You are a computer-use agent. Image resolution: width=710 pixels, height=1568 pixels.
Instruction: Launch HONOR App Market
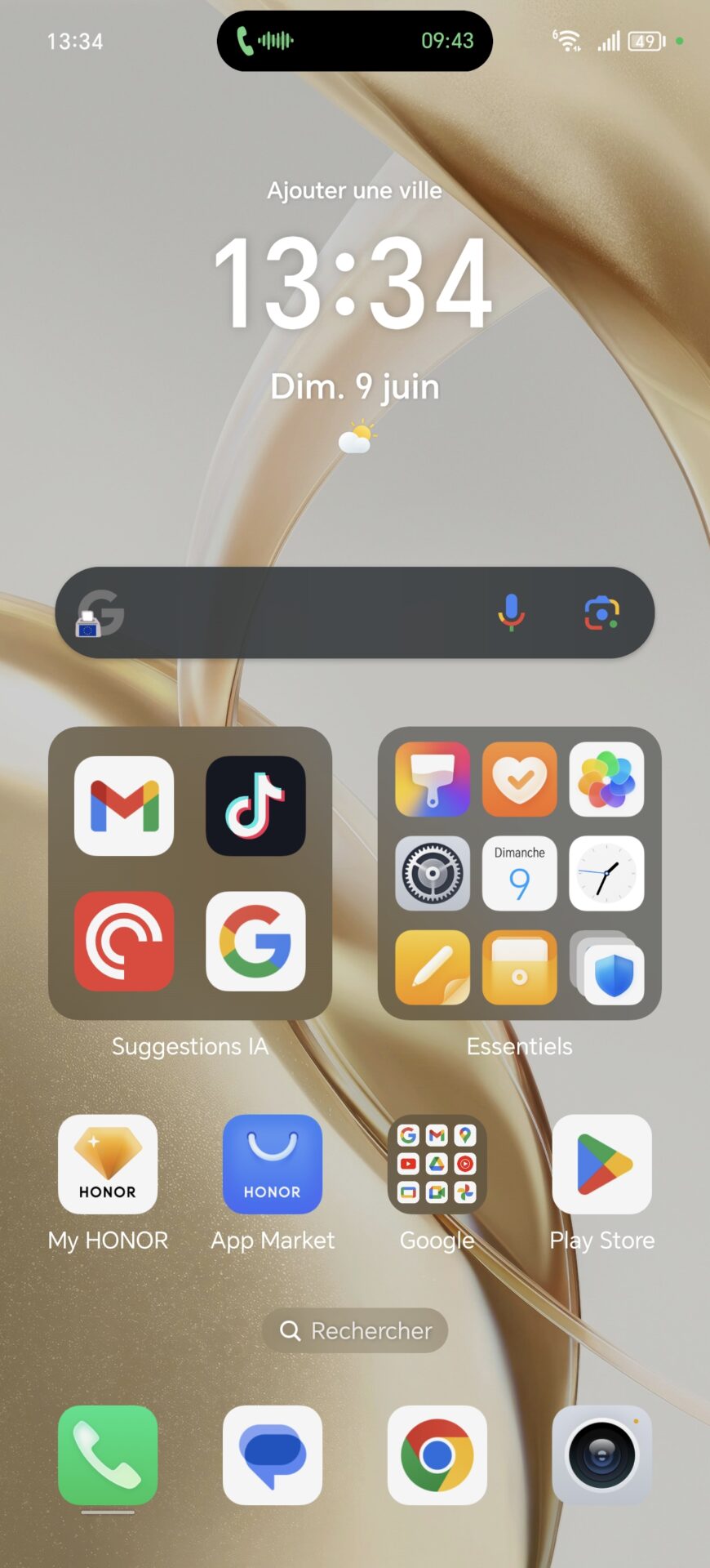(273, 1165)
